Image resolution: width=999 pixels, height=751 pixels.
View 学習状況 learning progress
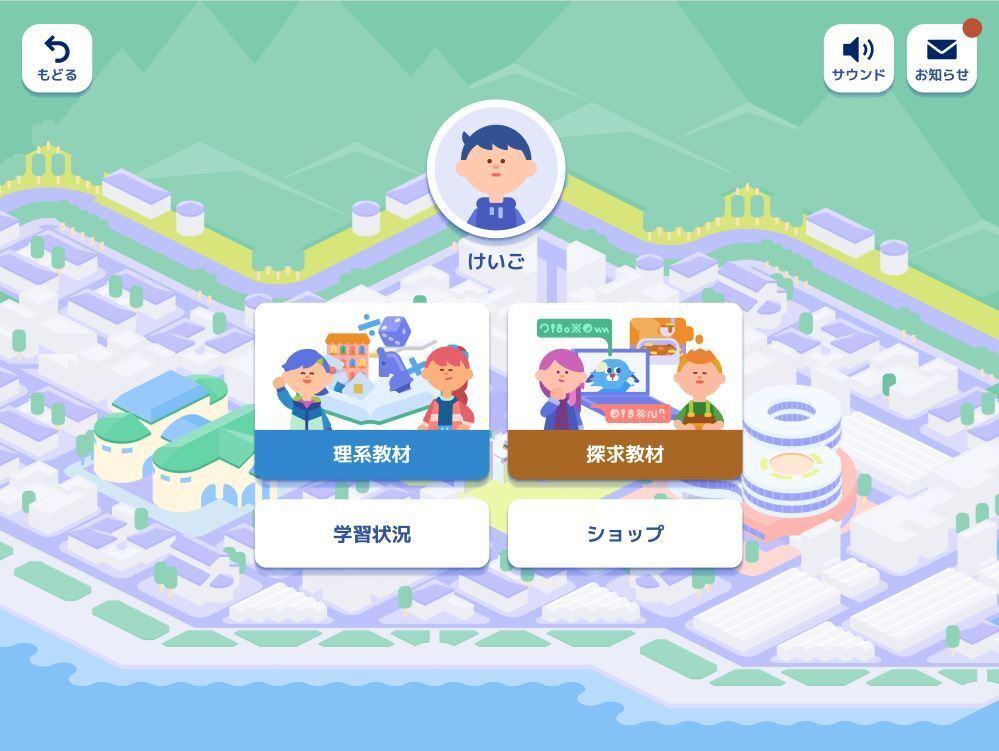pos(372,534)
